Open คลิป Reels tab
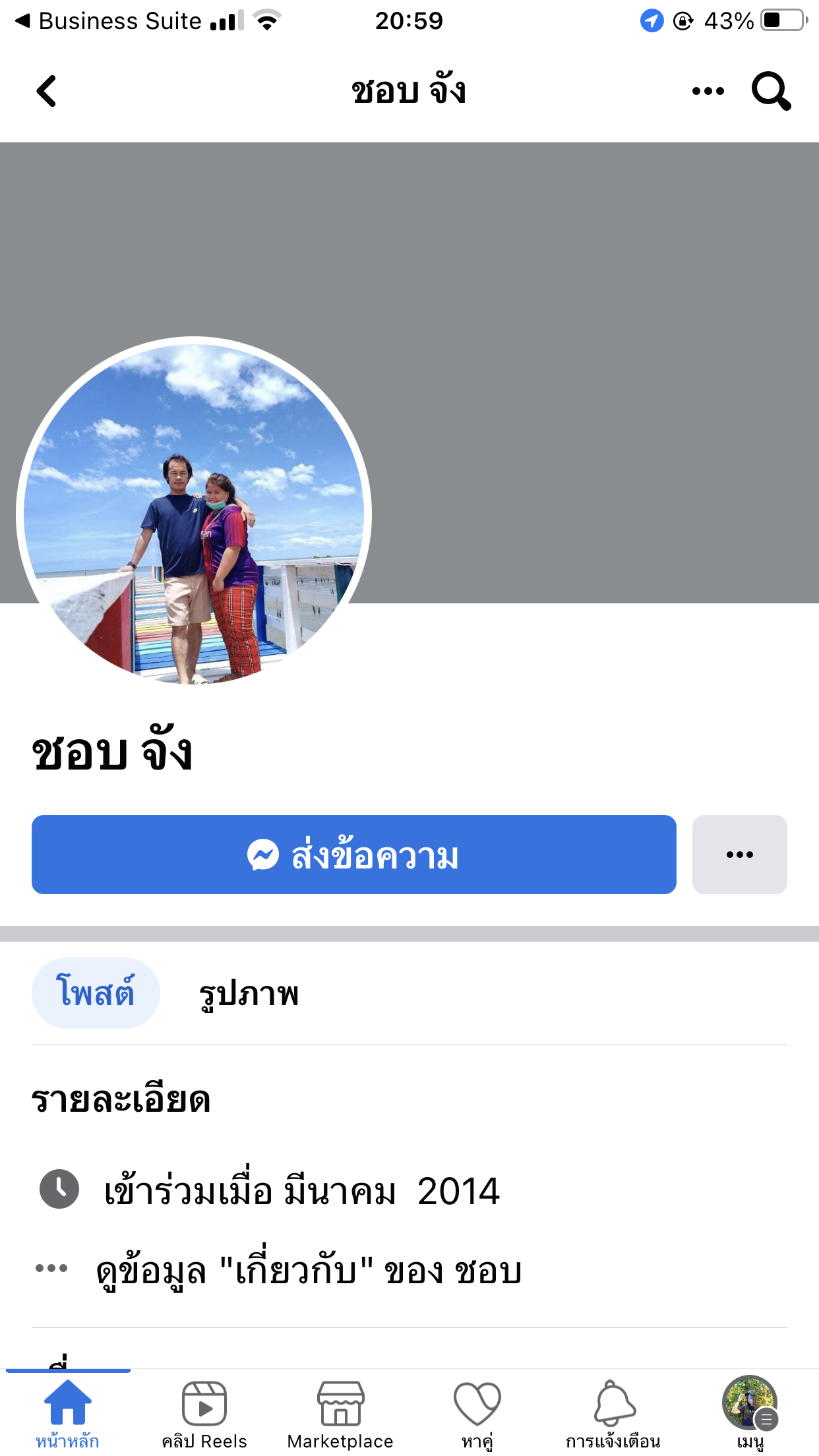Screen dimensions: 819x1456 pyautogui.click(x=204, y=1412)
